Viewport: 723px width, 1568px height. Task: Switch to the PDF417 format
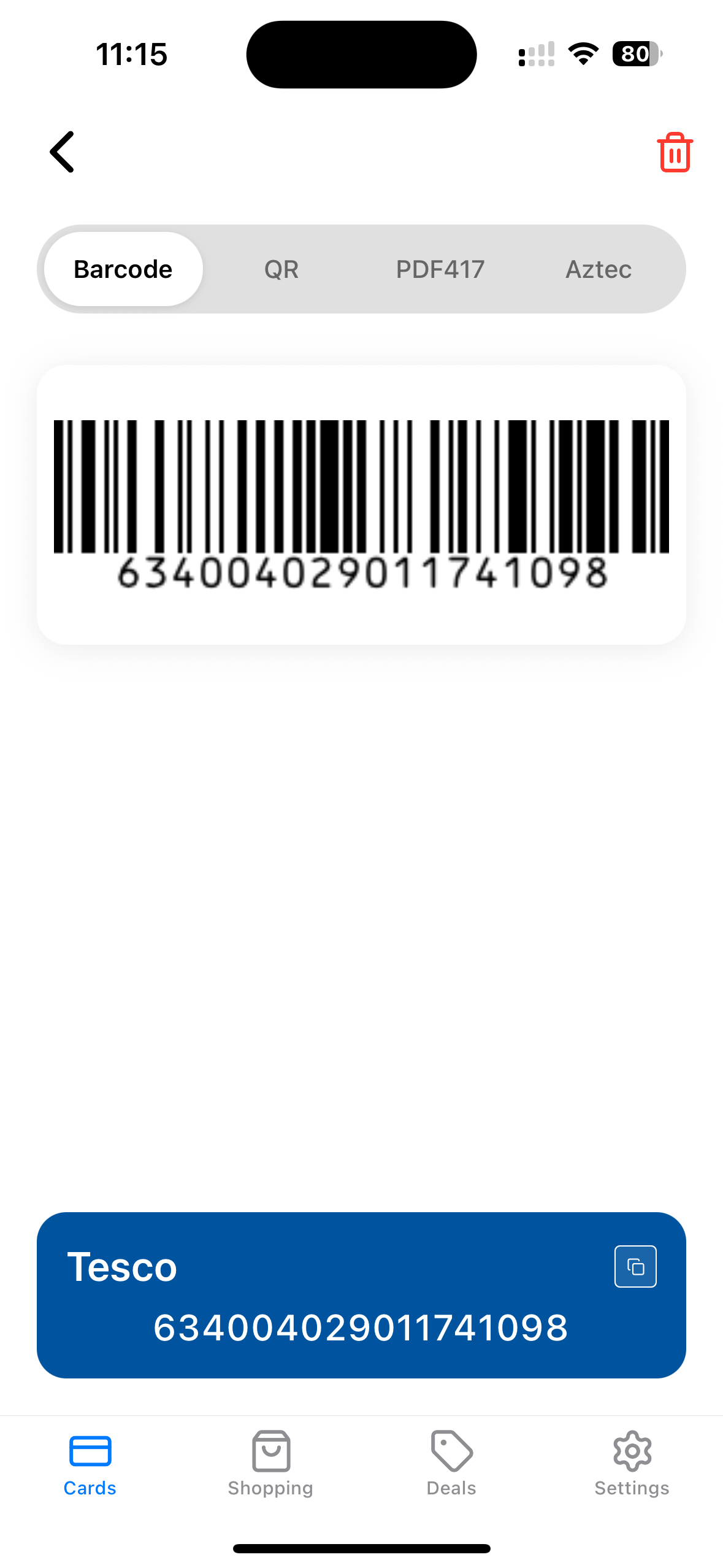coord(440,269)
